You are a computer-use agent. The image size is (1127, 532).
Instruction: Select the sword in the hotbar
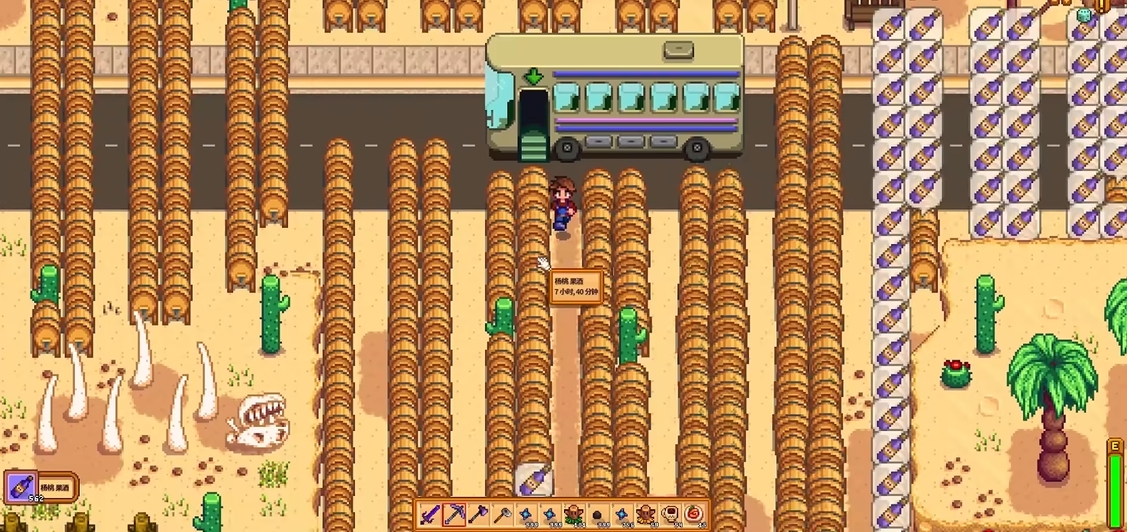[430, 515]
